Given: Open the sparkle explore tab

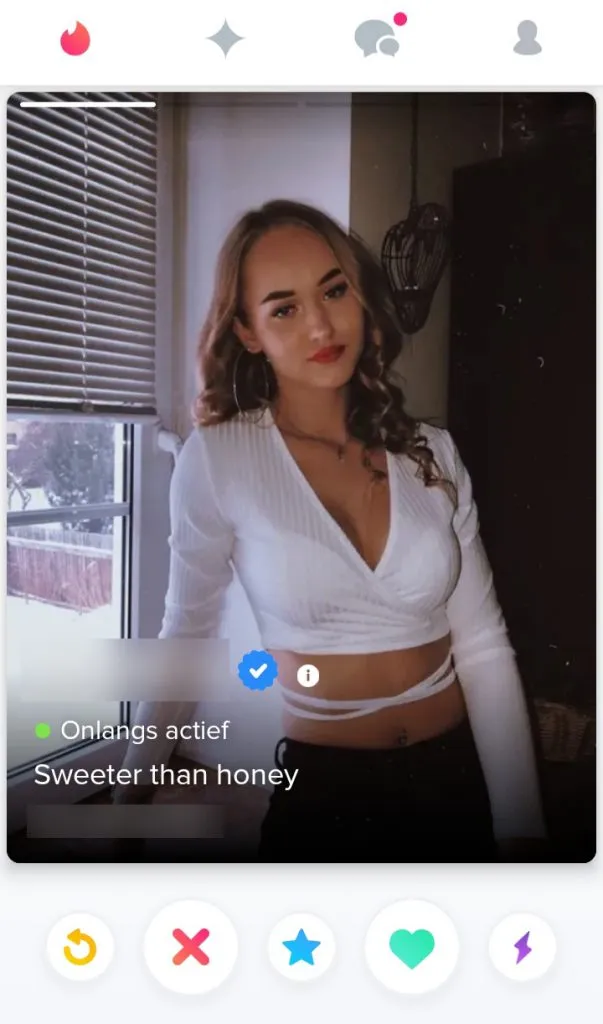Looking at the screenshot, I should [x=226, y=39].
